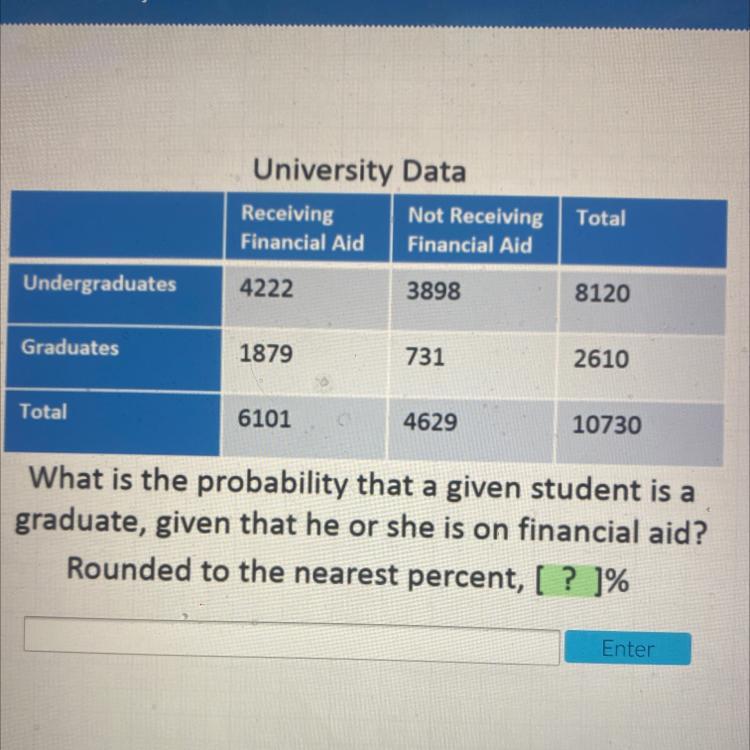Submit the answer with Enter

(627, 649)
